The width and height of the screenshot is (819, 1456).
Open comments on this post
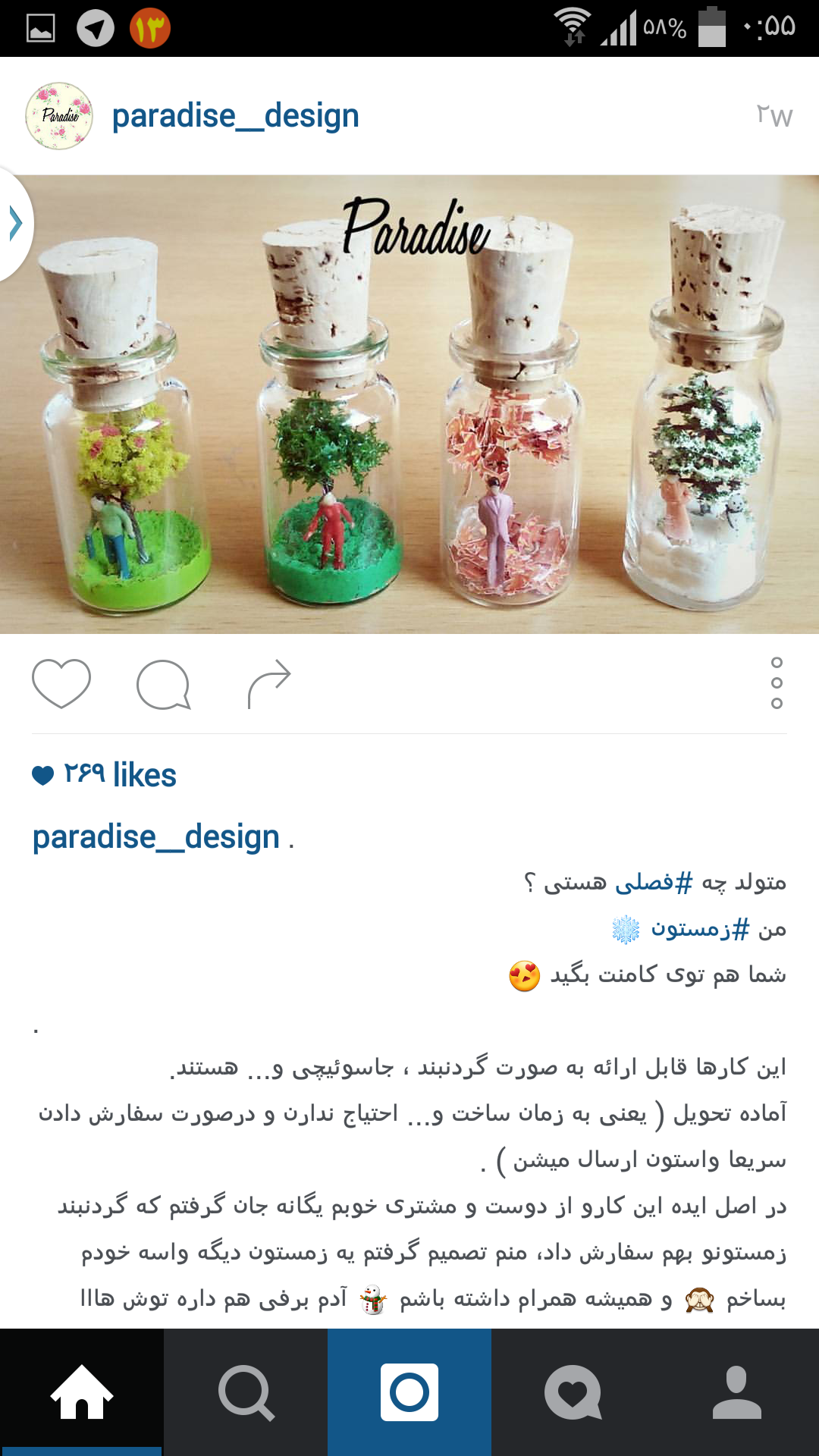click(x=163, y=683)
